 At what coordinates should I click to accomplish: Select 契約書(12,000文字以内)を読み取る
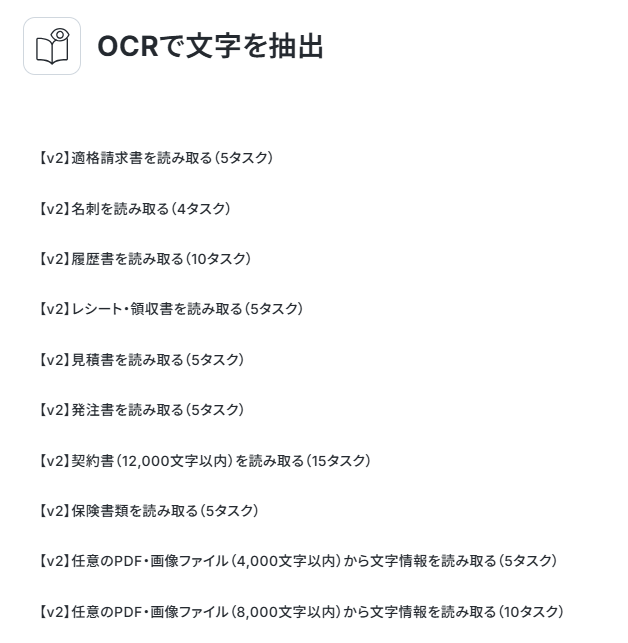click(204, 461)
